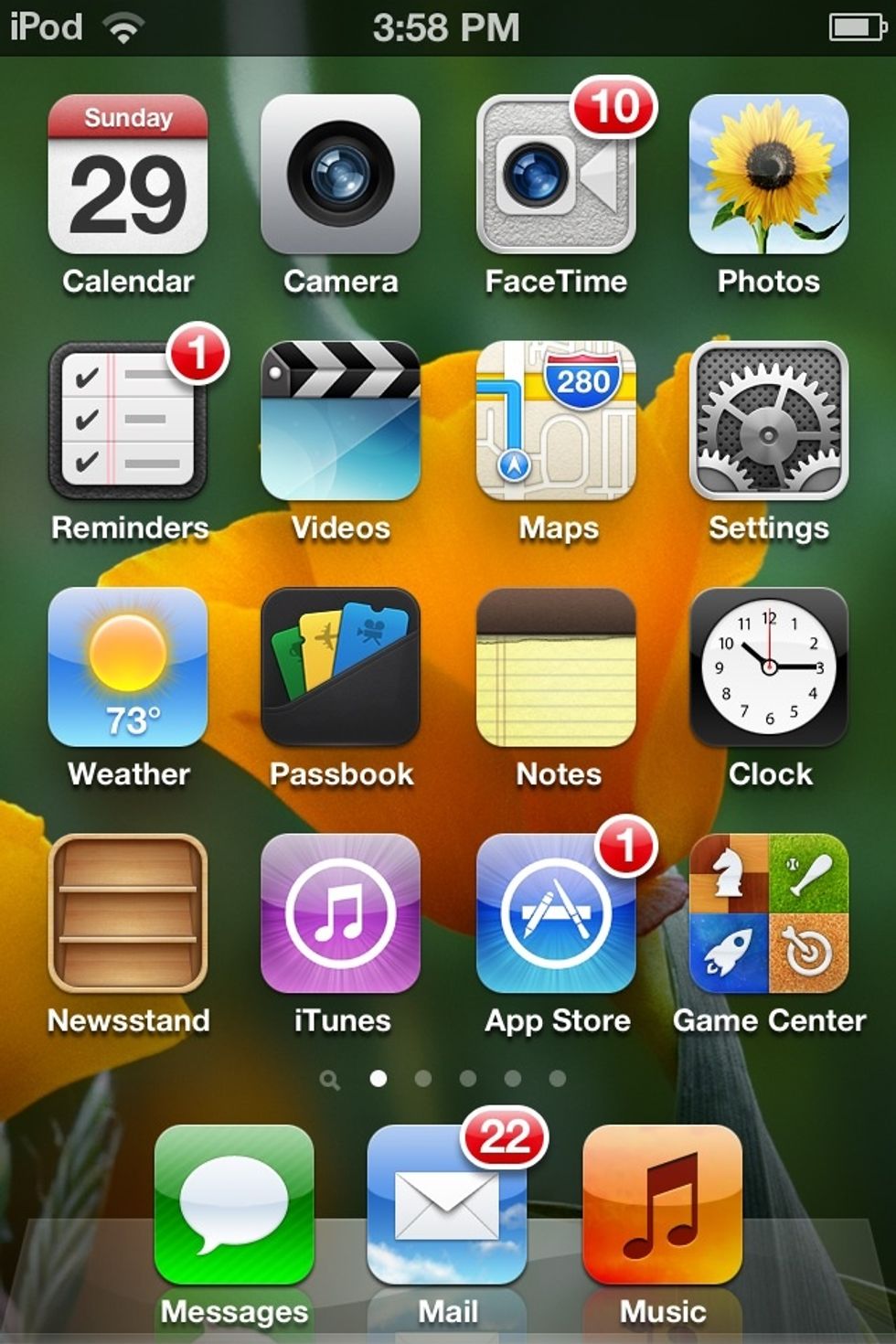Open the Photos app
This screenshot has height=1344, width=896.
tap(768, 175)
